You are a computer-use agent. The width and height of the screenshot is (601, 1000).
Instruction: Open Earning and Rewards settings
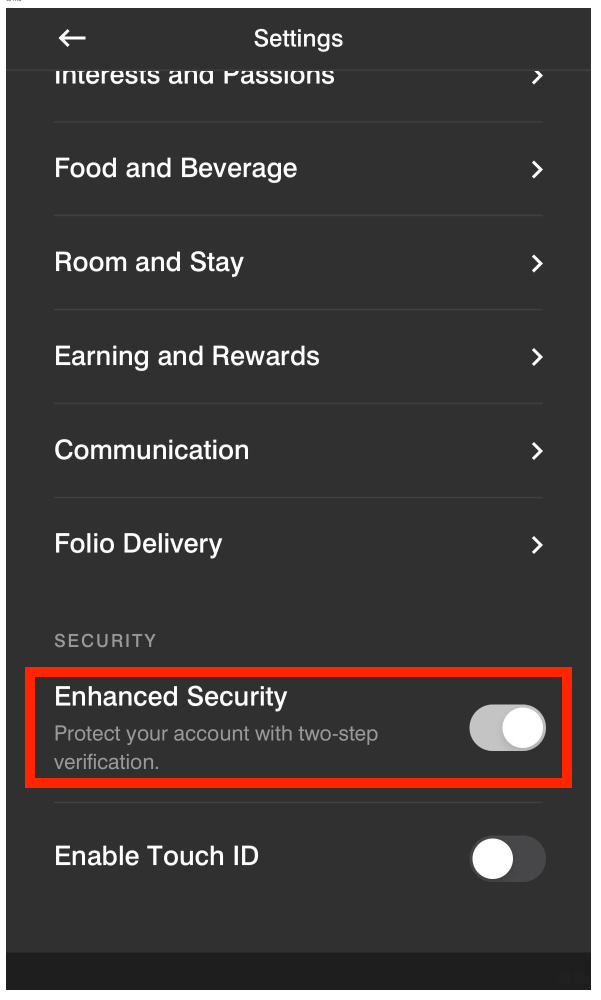[298, 357]
